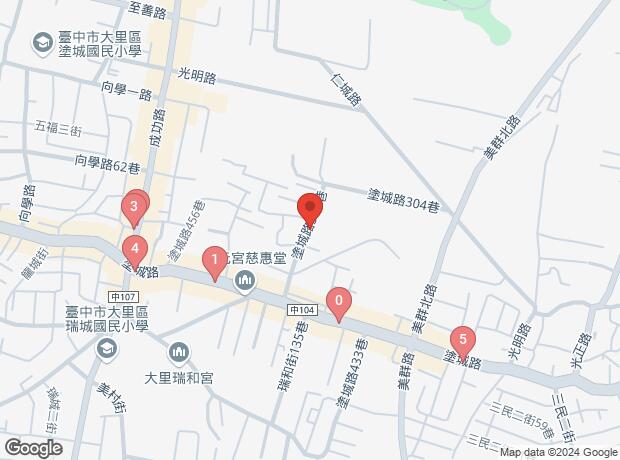The height and width of the screenshot is (460, 620).
Task: Tap map marker number 4
Action: [134, 249]
